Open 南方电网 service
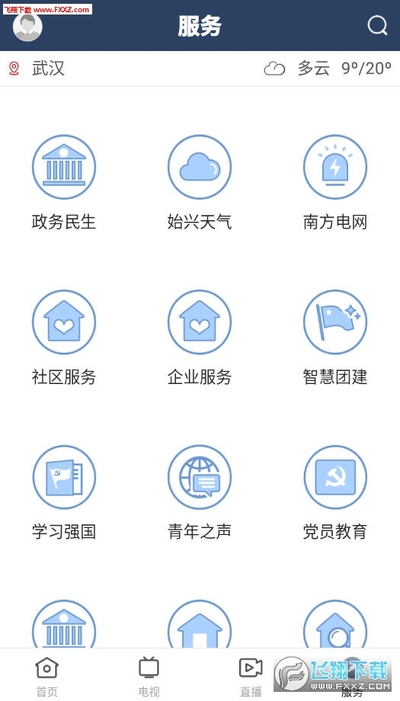400x701 pixels. click(x=335, y=183)
